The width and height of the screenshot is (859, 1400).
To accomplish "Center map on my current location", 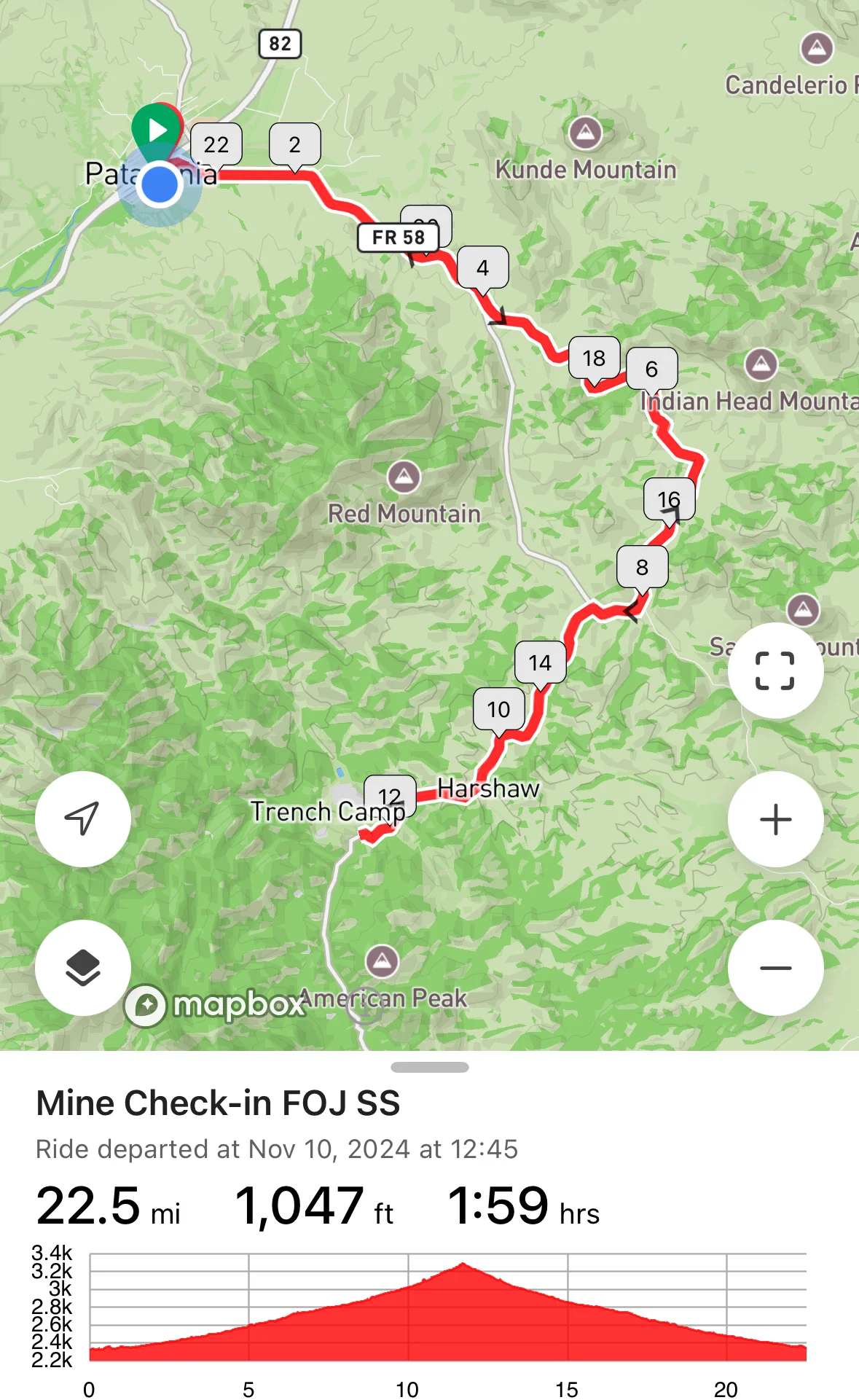I will [83, 819].
